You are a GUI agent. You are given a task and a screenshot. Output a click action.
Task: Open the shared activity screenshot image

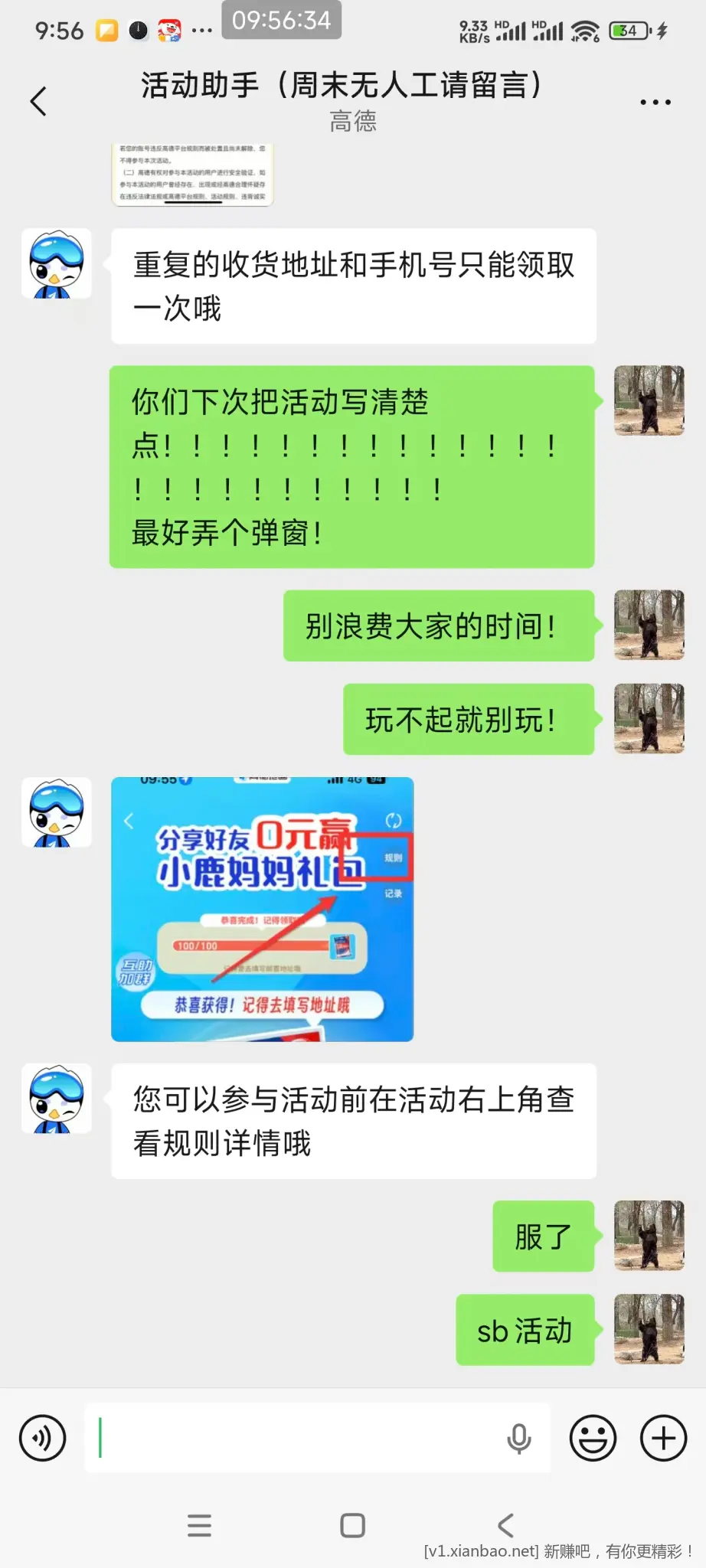tap(262, 908)
